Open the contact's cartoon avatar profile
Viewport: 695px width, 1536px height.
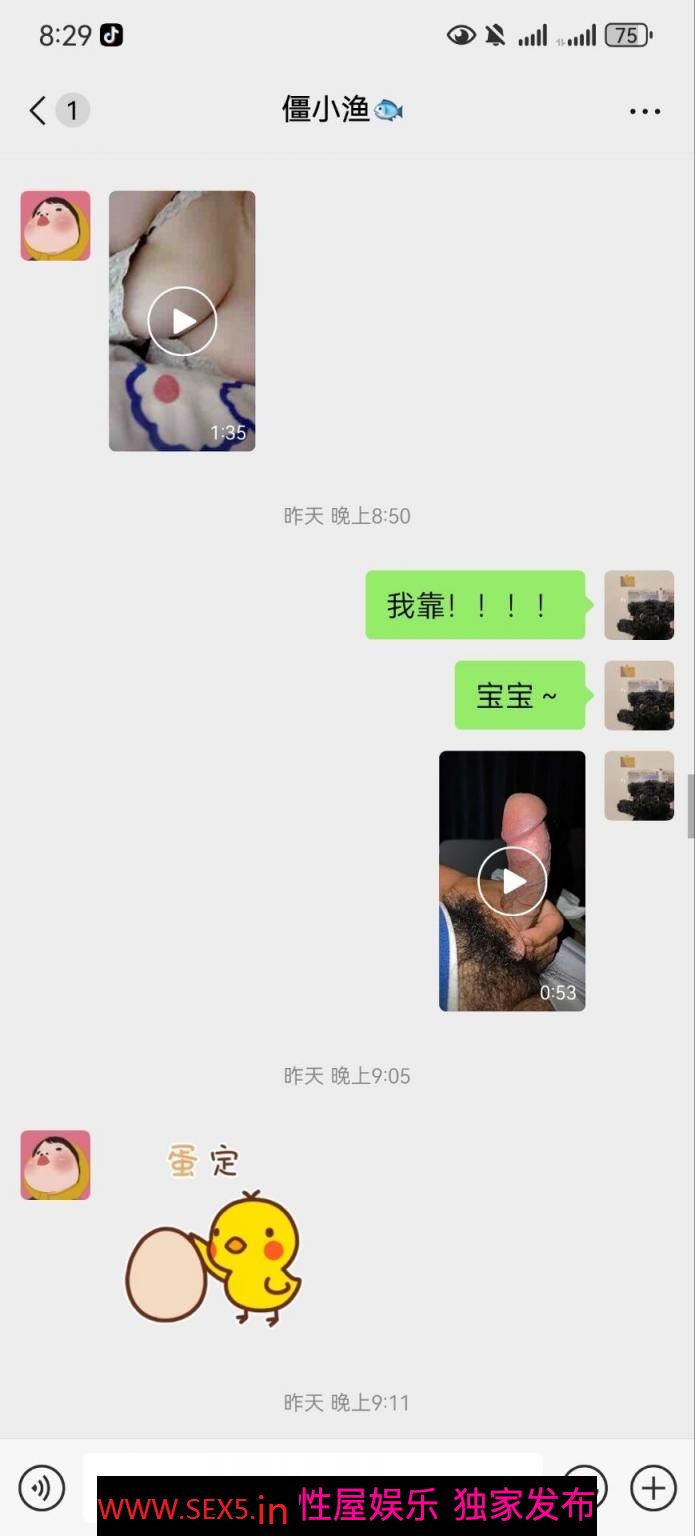[55, 226]
